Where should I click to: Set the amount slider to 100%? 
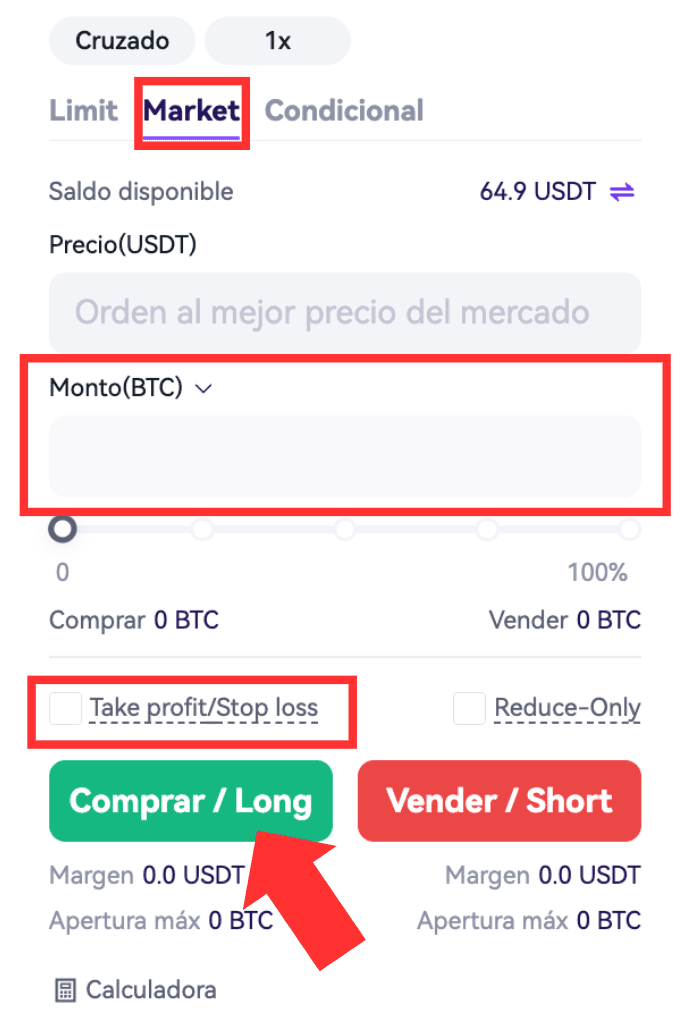click(629, 529)
